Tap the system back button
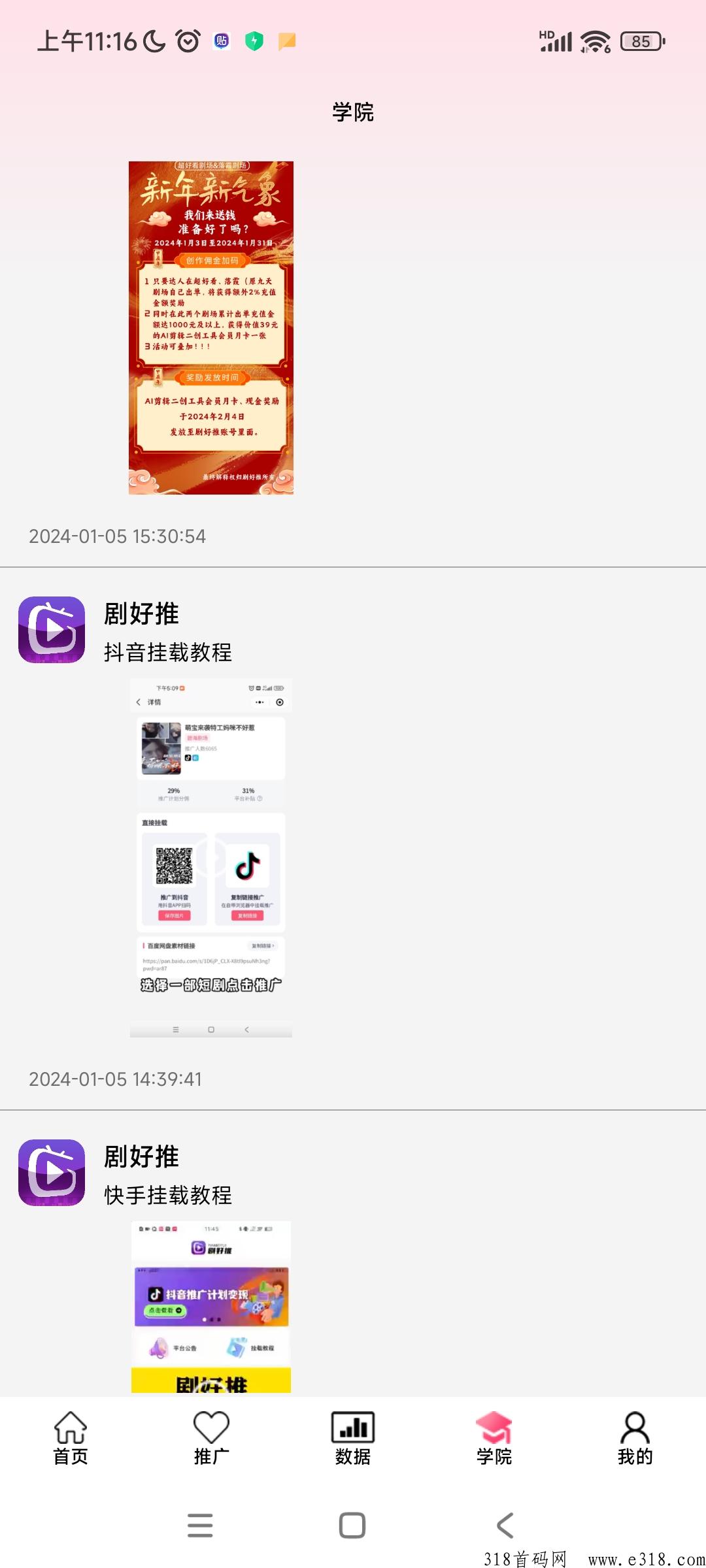Viewport: 706px width, 1568px height. (x=505, y=1526)
